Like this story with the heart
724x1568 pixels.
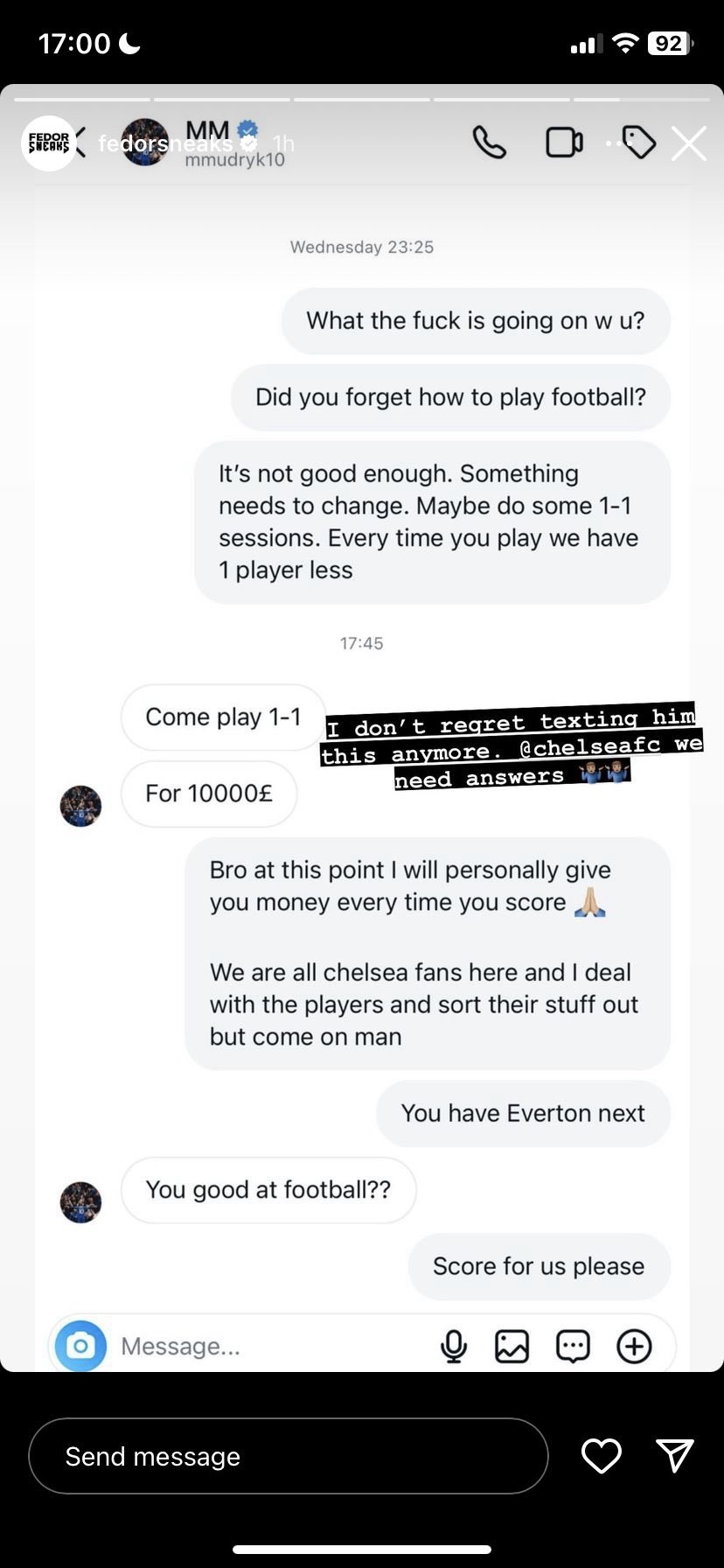pos(602,1456)
